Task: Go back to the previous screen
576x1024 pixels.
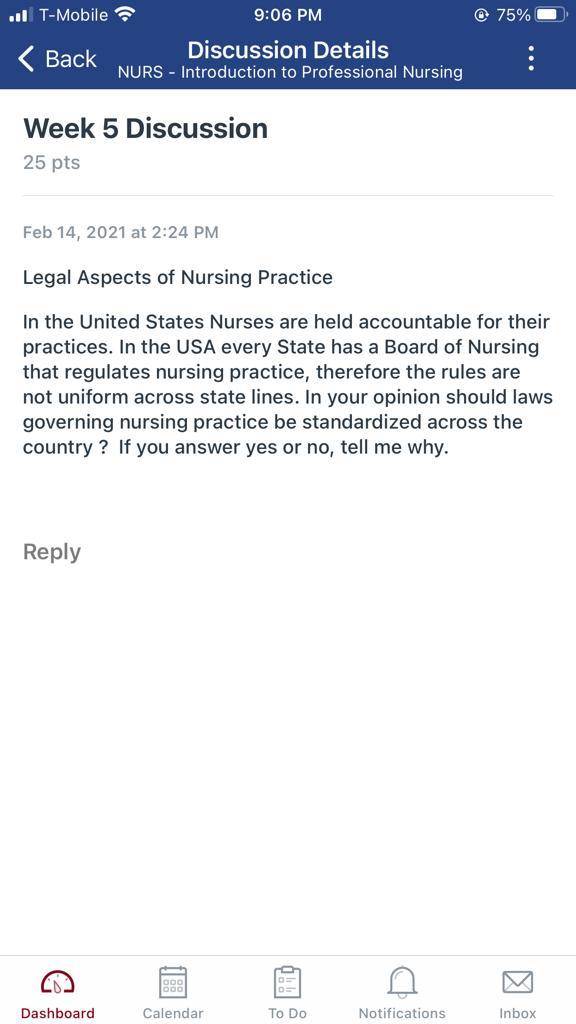Action: [x=57, y=59]
